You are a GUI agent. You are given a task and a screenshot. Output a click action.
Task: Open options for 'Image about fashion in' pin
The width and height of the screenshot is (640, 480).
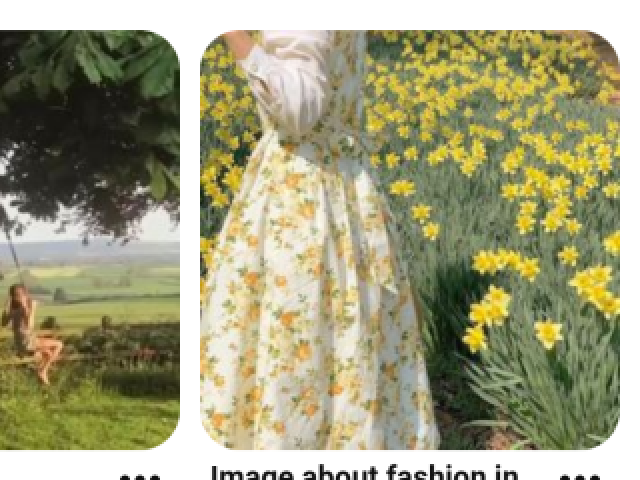pos(580,476)
